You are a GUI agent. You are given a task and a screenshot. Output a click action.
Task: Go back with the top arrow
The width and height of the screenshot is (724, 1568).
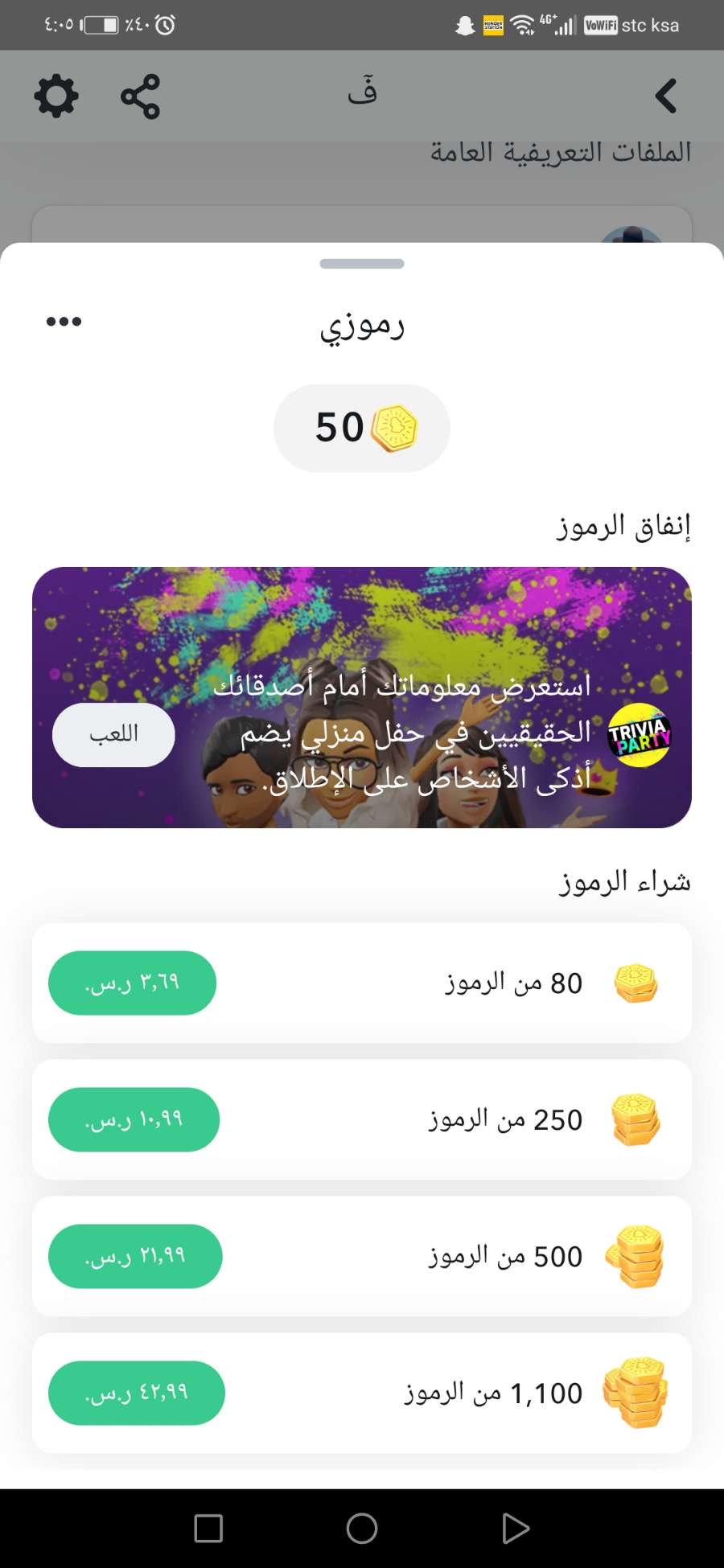[666, 96]
